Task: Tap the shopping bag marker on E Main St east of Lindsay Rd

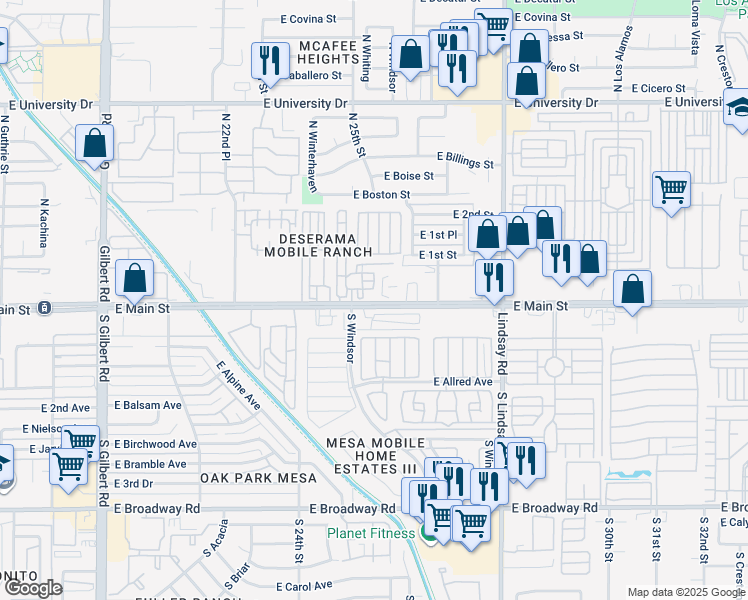Action: [632, 289]
